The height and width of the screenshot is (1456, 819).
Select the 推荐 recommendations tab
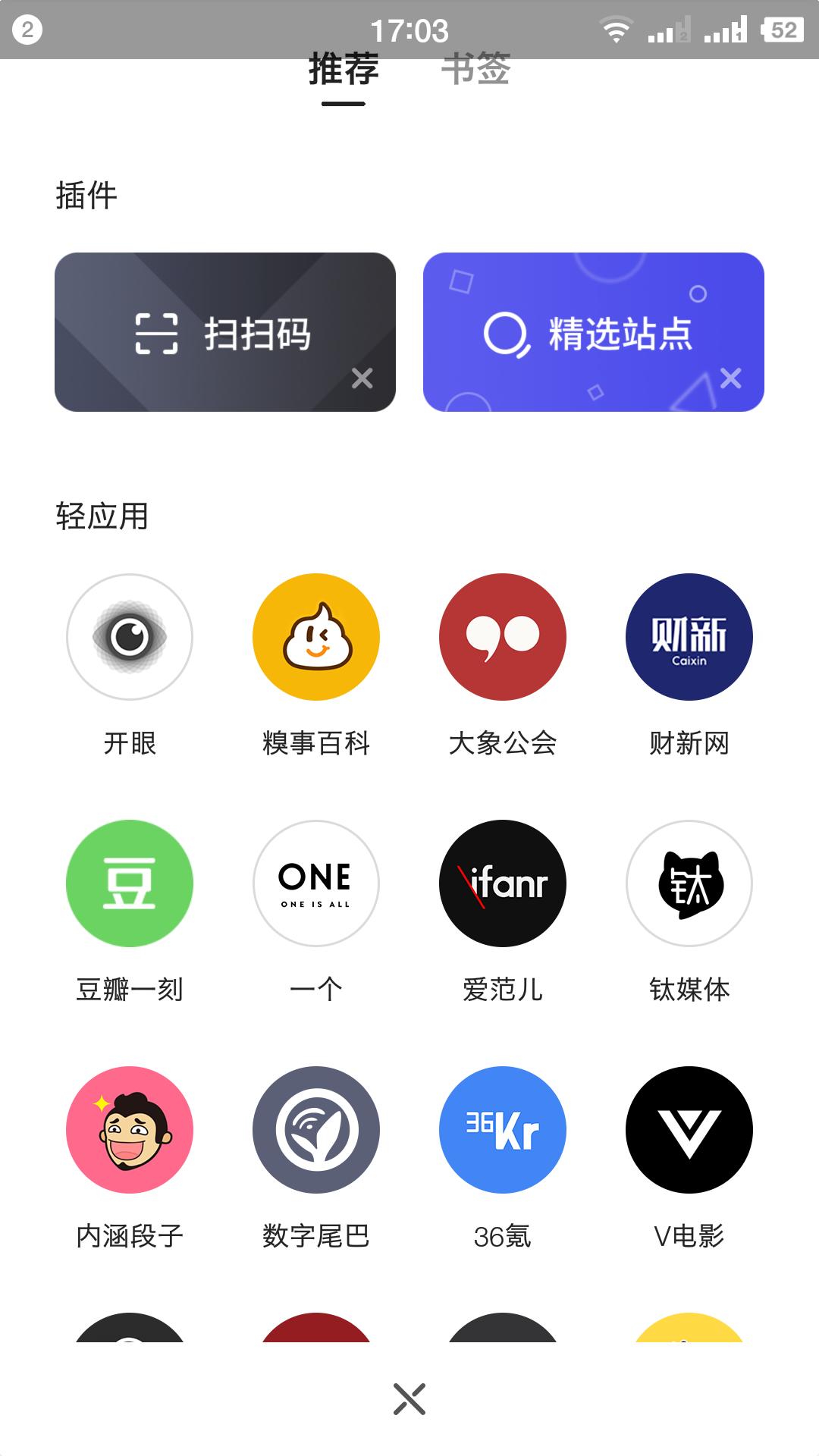(x=344, y=72)
